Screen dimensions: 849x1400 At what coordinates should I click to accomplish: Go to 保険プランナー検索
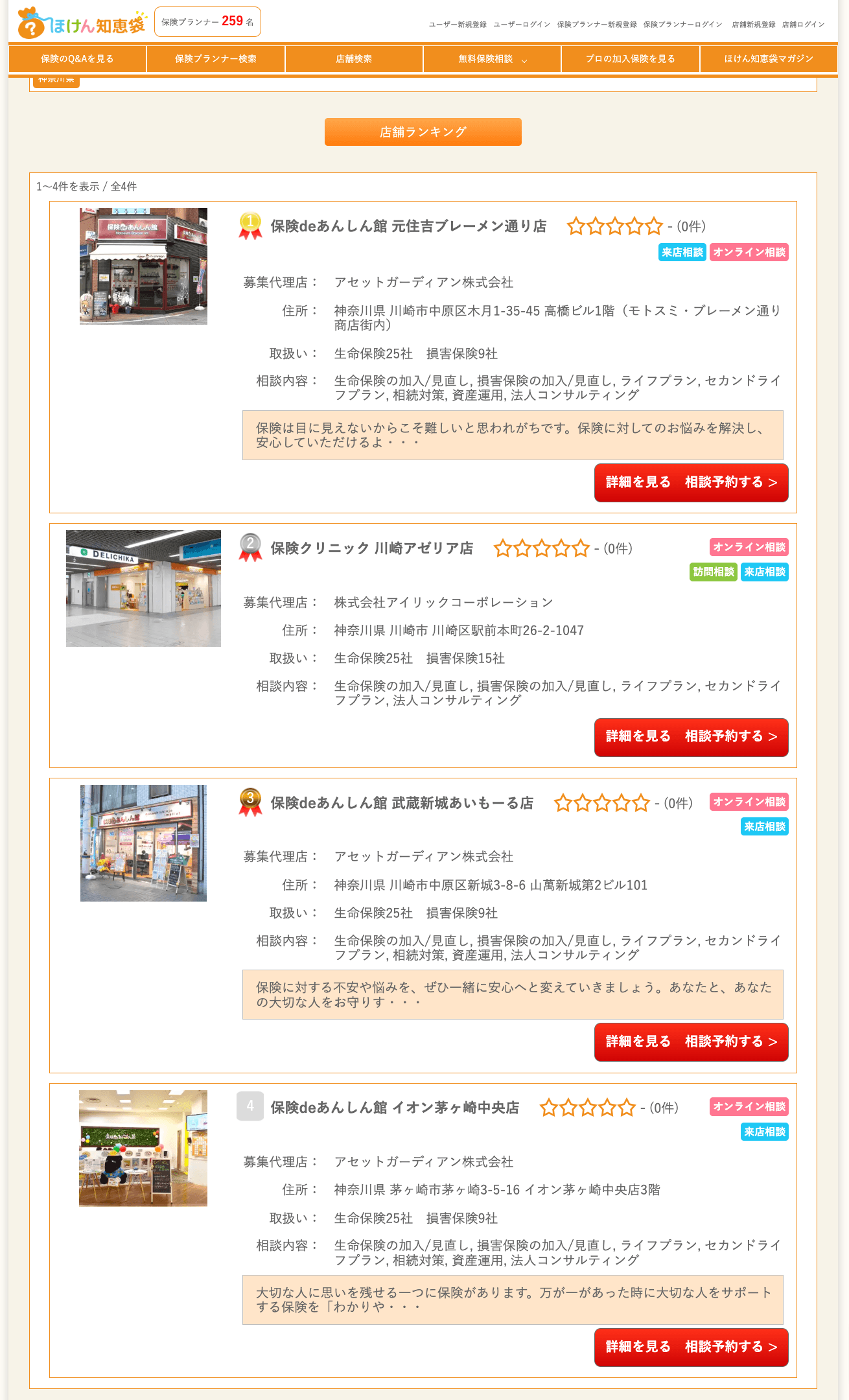click(x=216, y=59)
